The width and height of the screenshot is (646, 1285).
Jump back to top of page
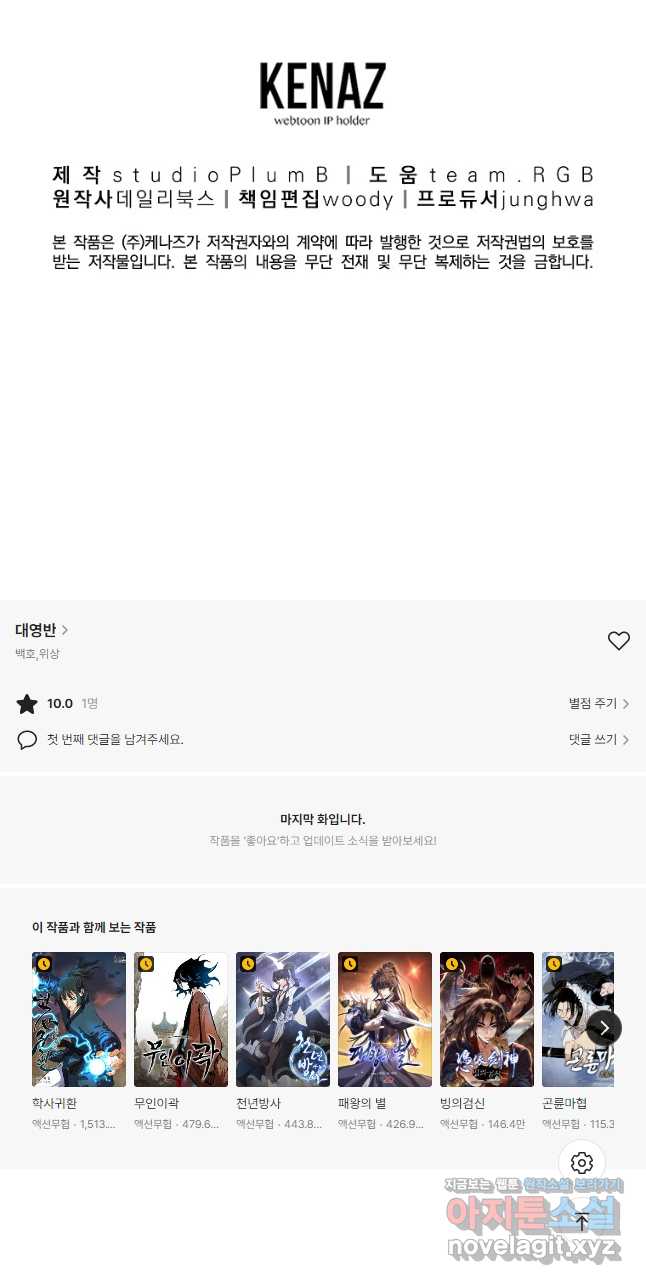pos(582,1221)
